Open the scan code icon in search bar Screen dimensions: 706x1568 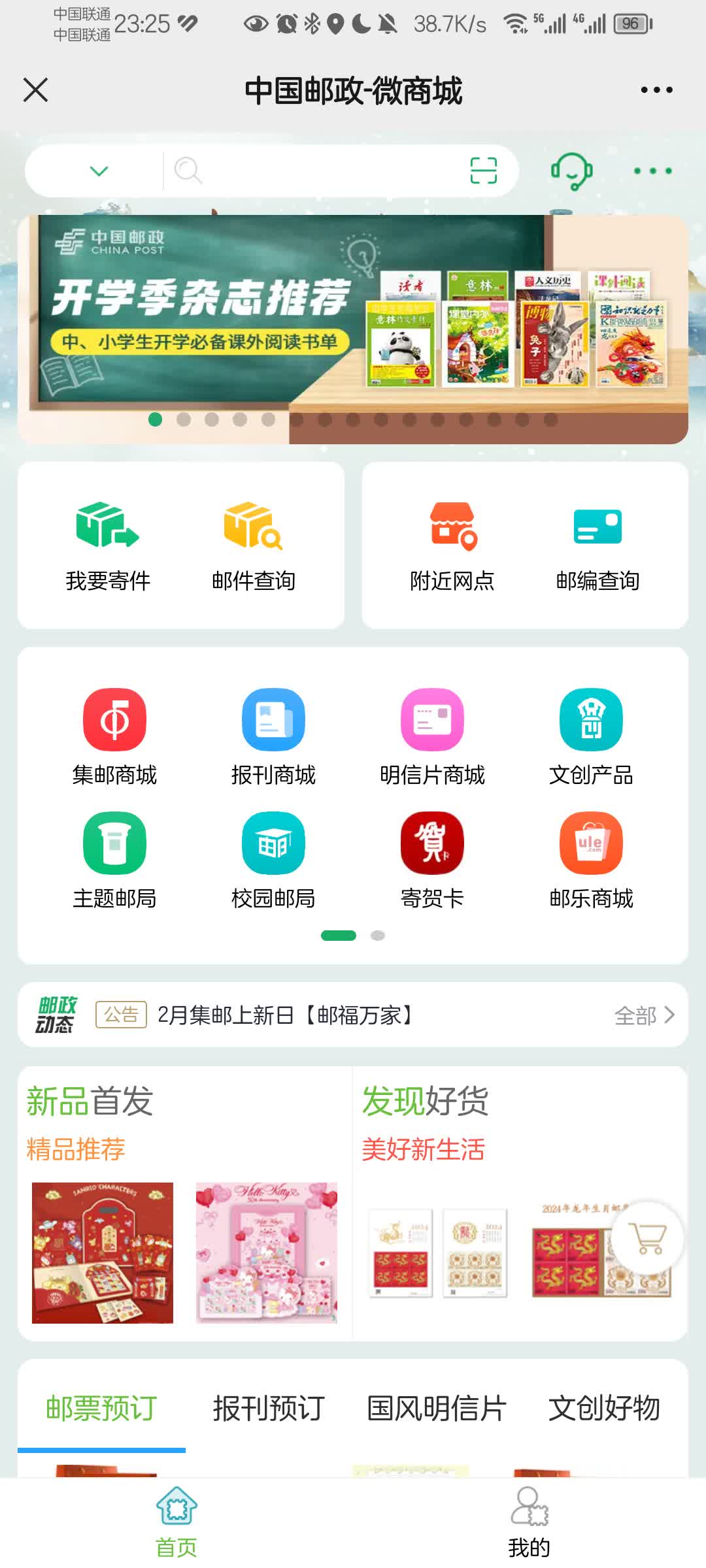pyautogui.click(x=483, y=171)
